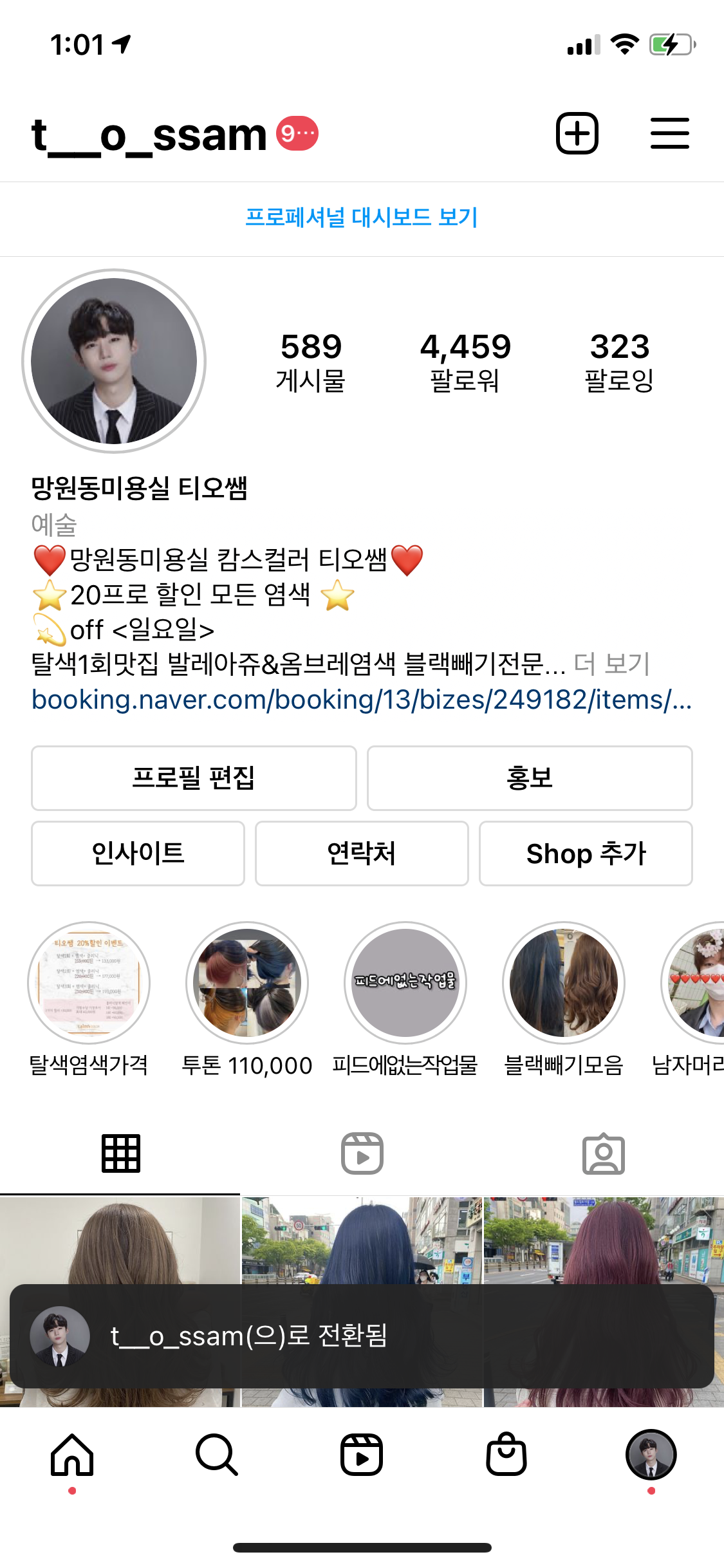The image size is (724, 1568).
Task: Open the booking.naver.com link
Action: [x=362, y=699]
